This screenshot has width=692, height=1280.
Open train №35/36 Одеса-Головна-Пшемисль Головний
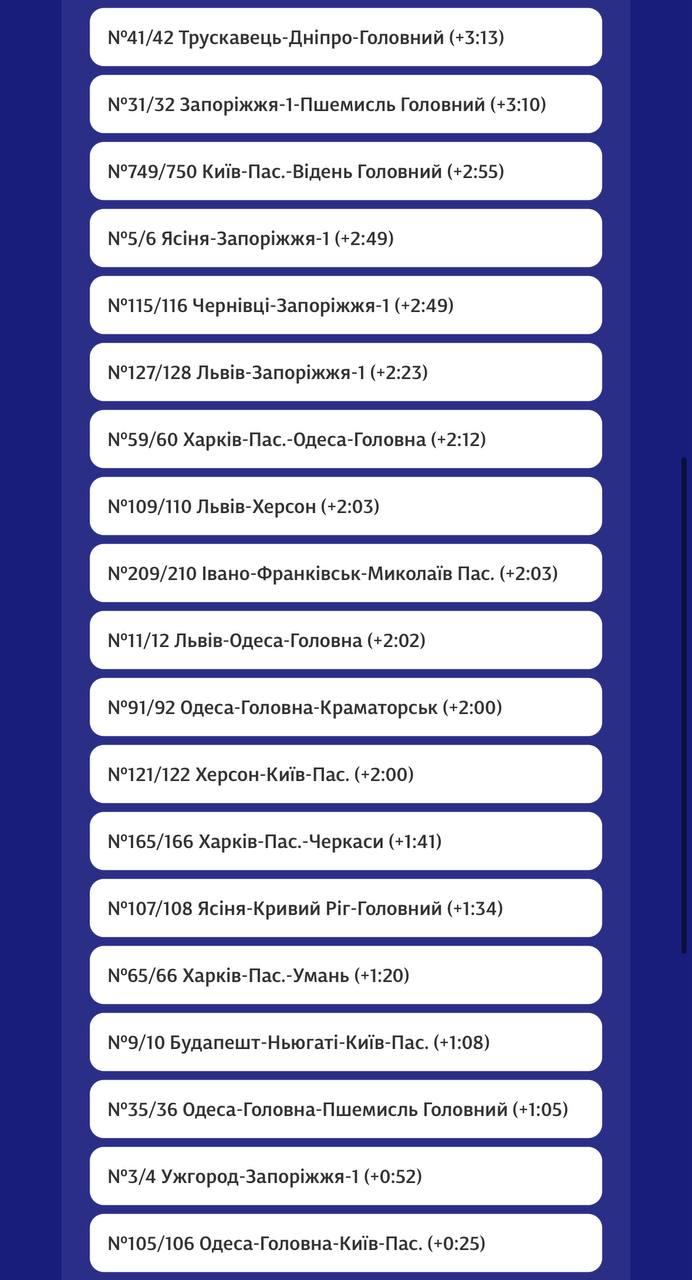[345, 1110]
